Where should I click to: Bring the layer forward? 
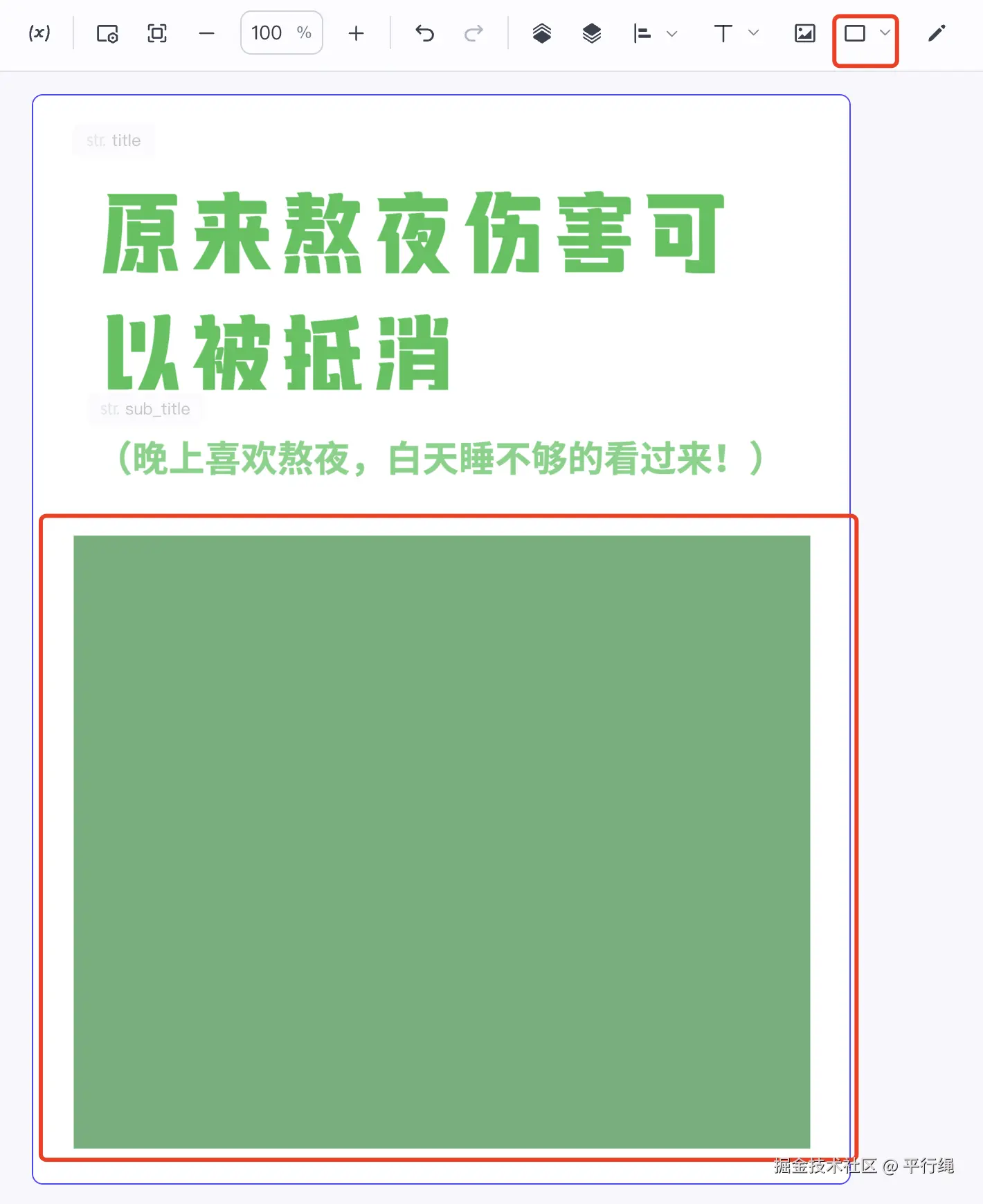[x=542, y=33]
